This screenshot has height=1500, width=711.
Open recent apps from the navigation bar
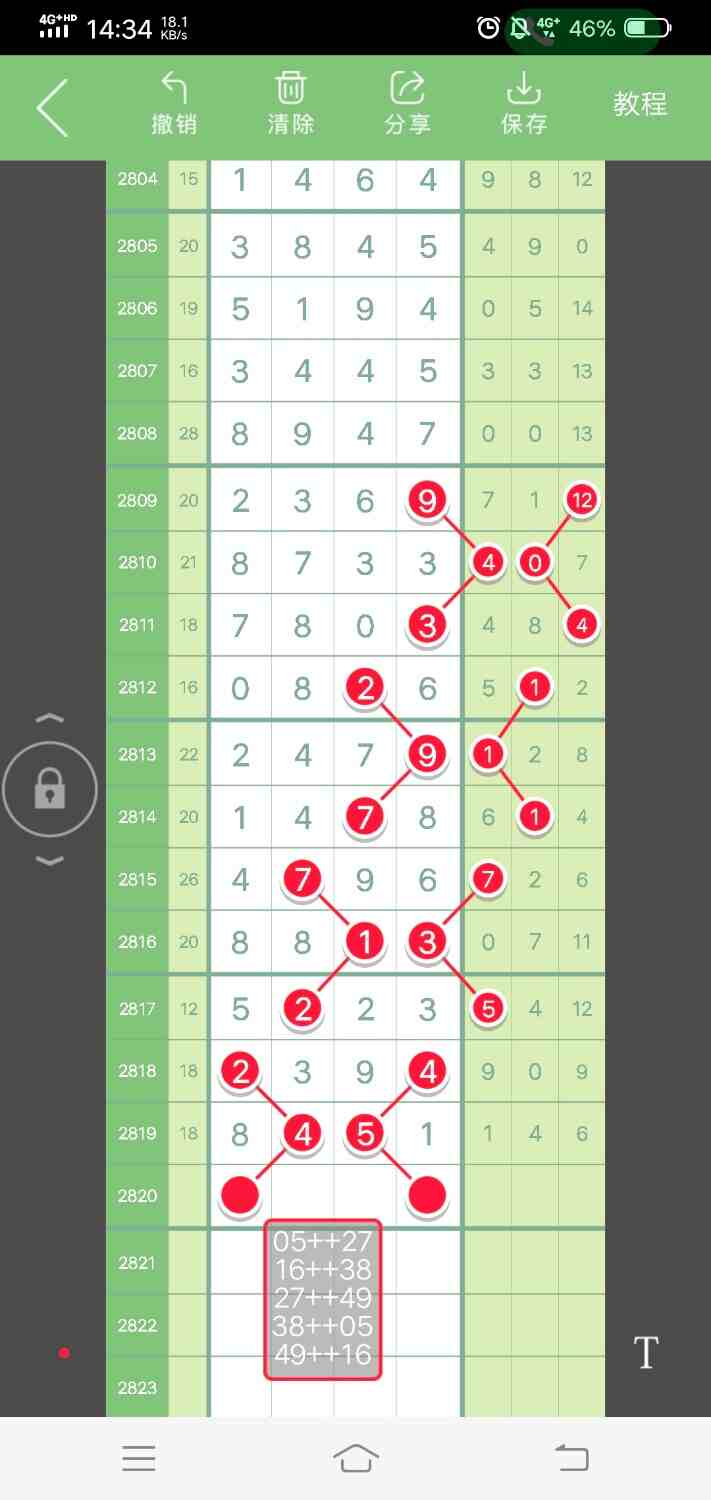coord(139,1458)
